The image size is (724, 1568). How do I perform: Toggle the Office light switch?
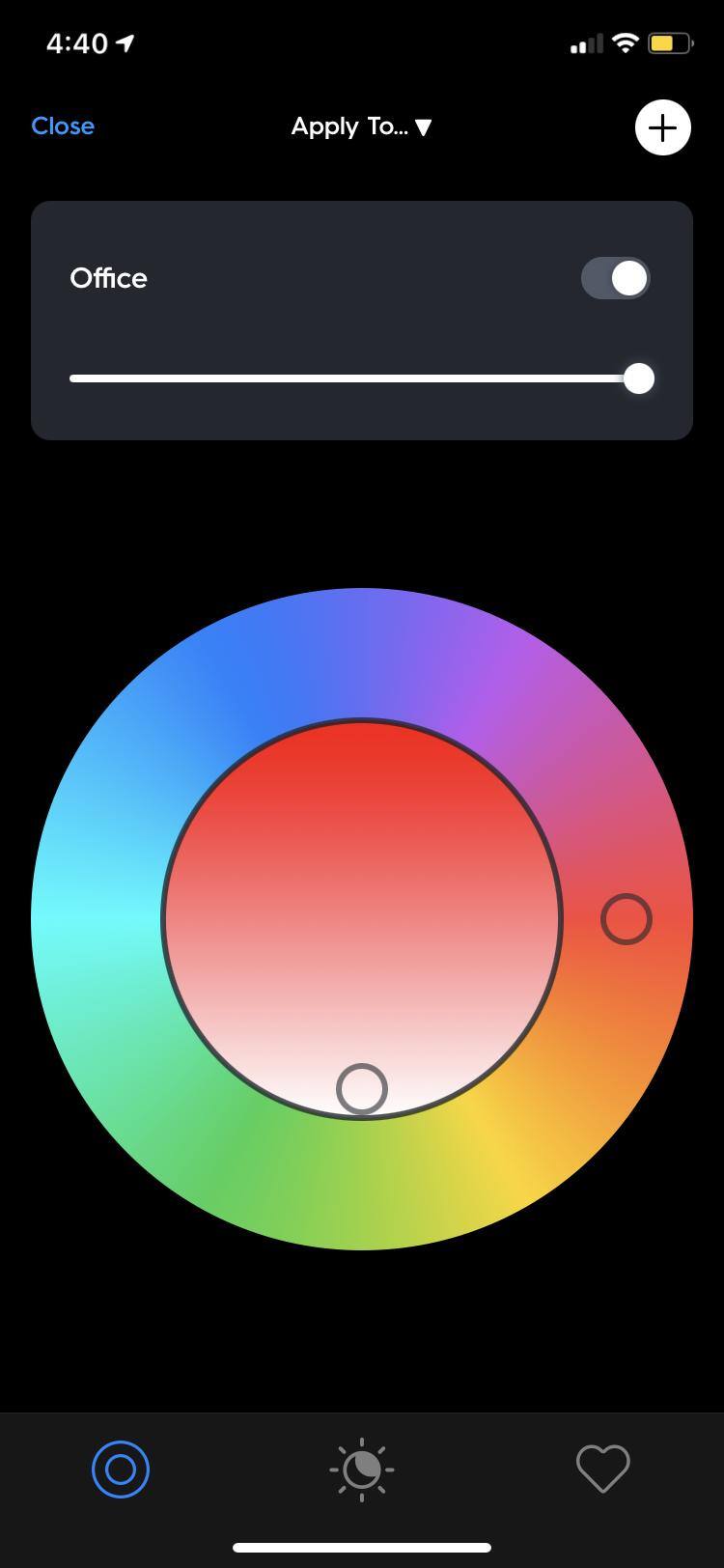tap(615, 279)
